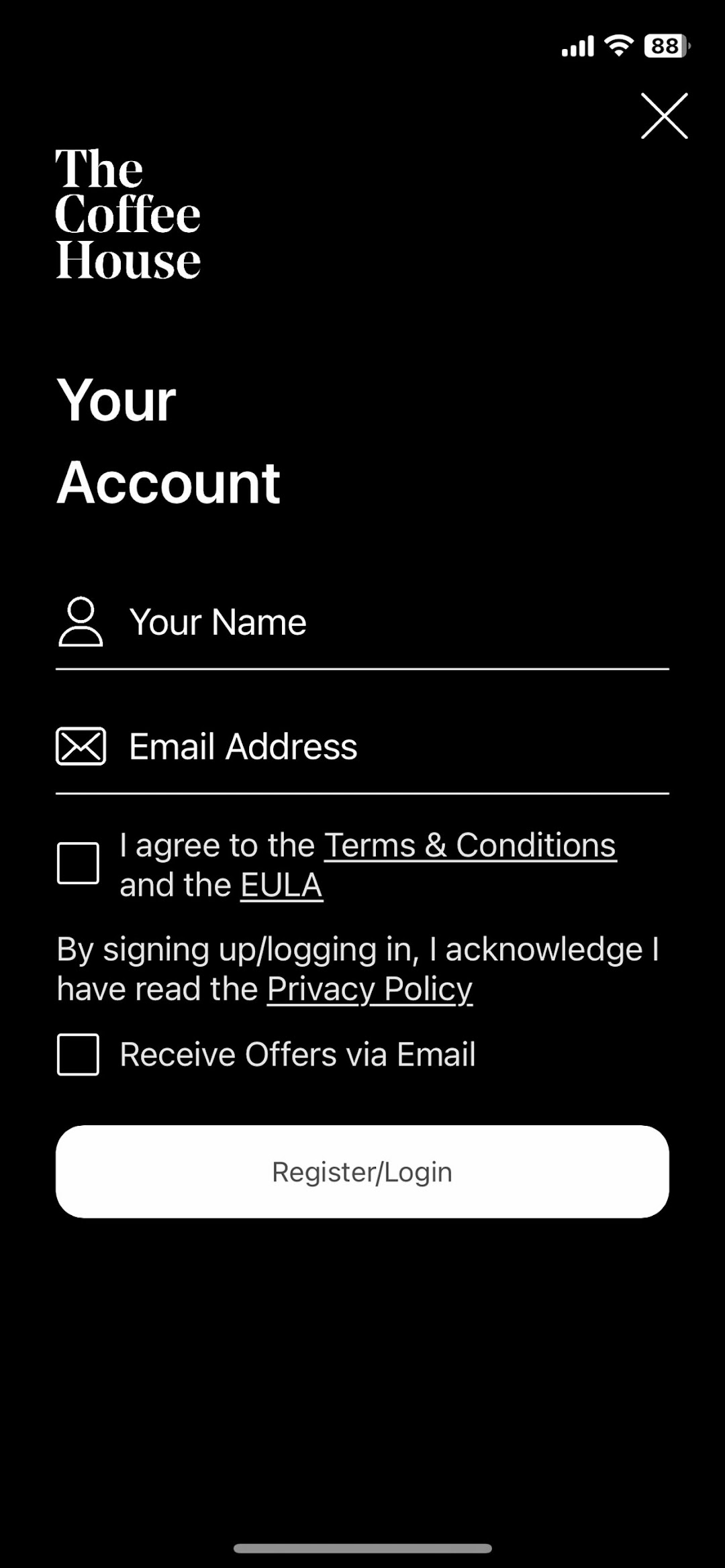Check the Terms & Conditions agreement box

pos(78,863)
